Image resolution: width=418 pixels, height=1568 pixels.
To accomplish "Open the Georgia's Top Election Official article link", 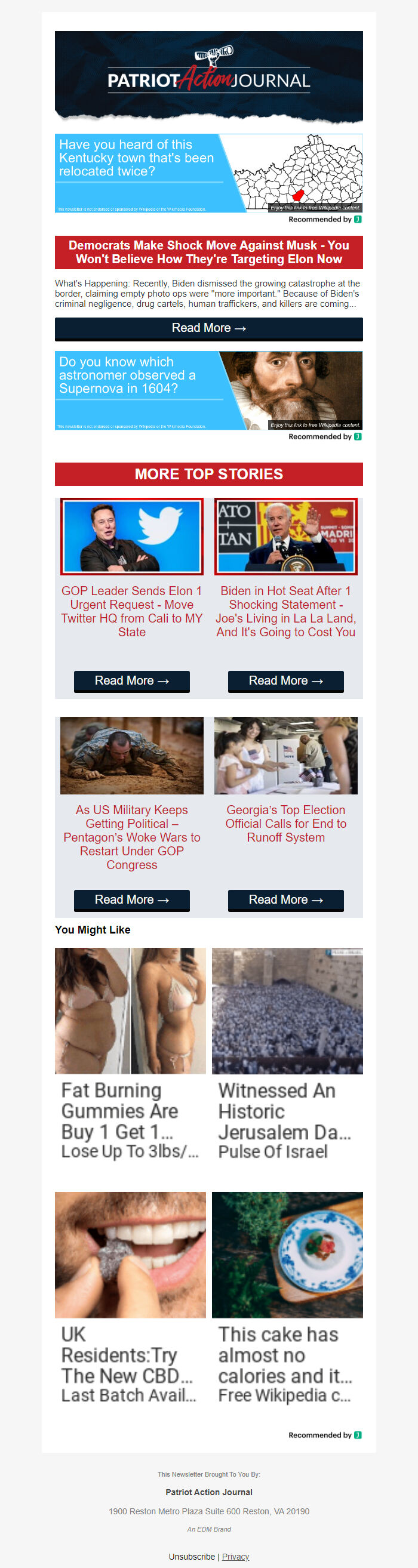I will (285, 823).
